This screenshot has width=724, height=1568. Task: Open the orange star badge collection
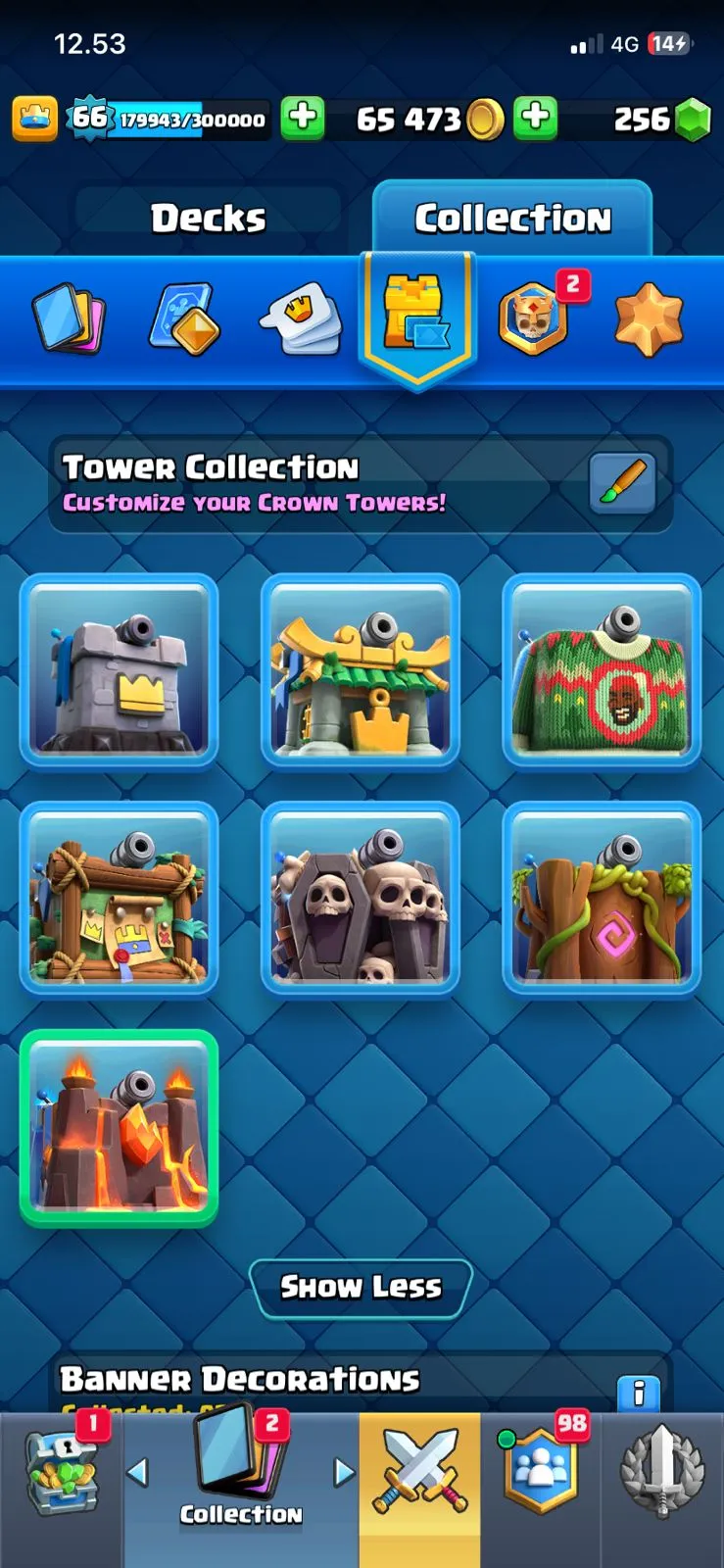(649, 318)
